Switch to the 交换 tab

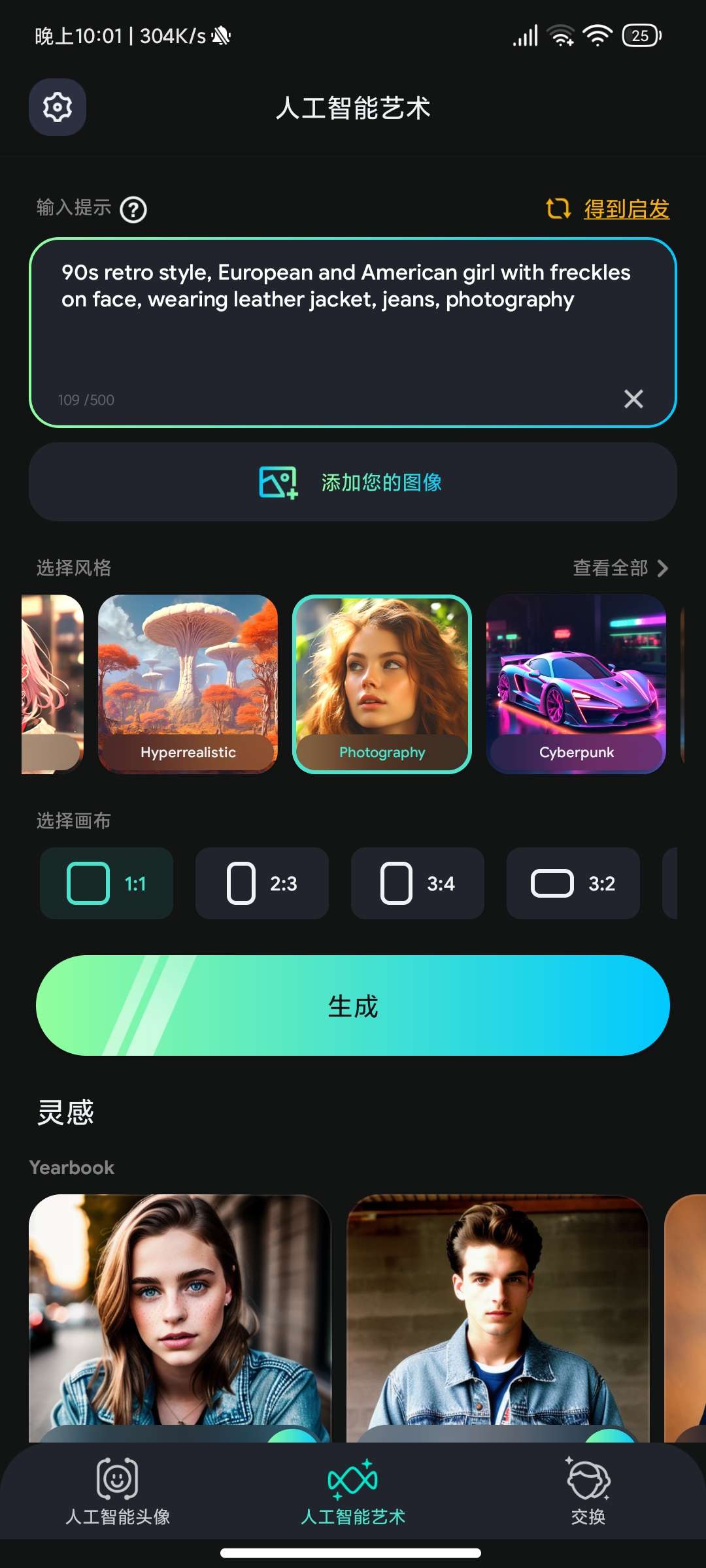pos(588,1496)
